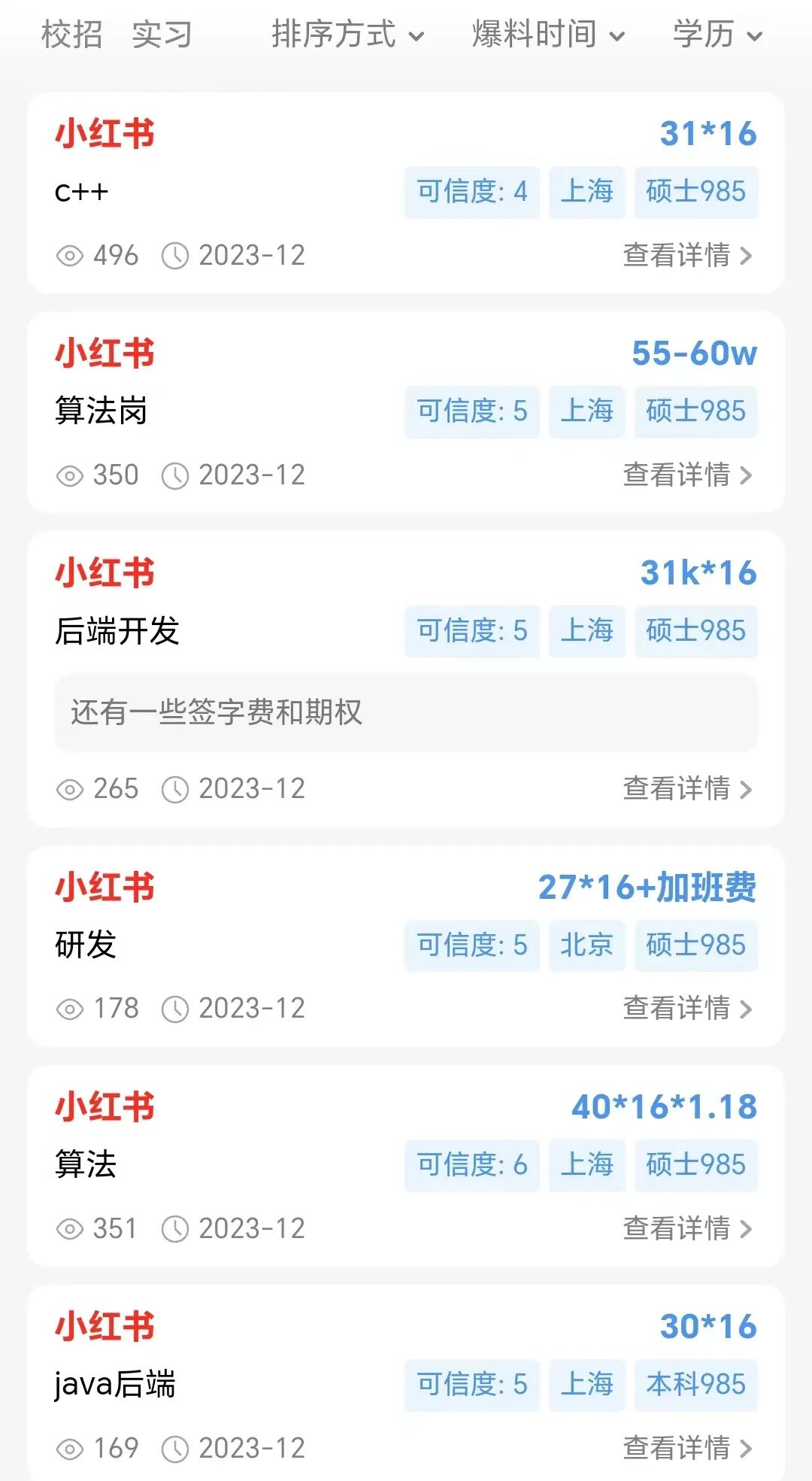Click the view count eye icon on c++ card
The height and width of the screenshot is (1481, 812).
(x=71, y=256)
